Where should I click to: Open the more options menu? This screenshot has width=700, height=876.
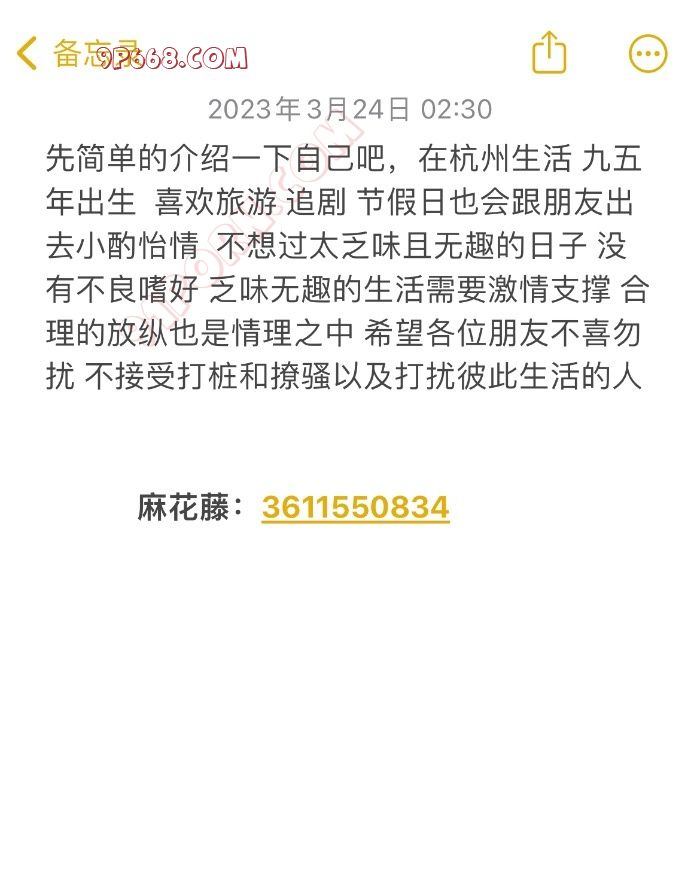[647, 53]
